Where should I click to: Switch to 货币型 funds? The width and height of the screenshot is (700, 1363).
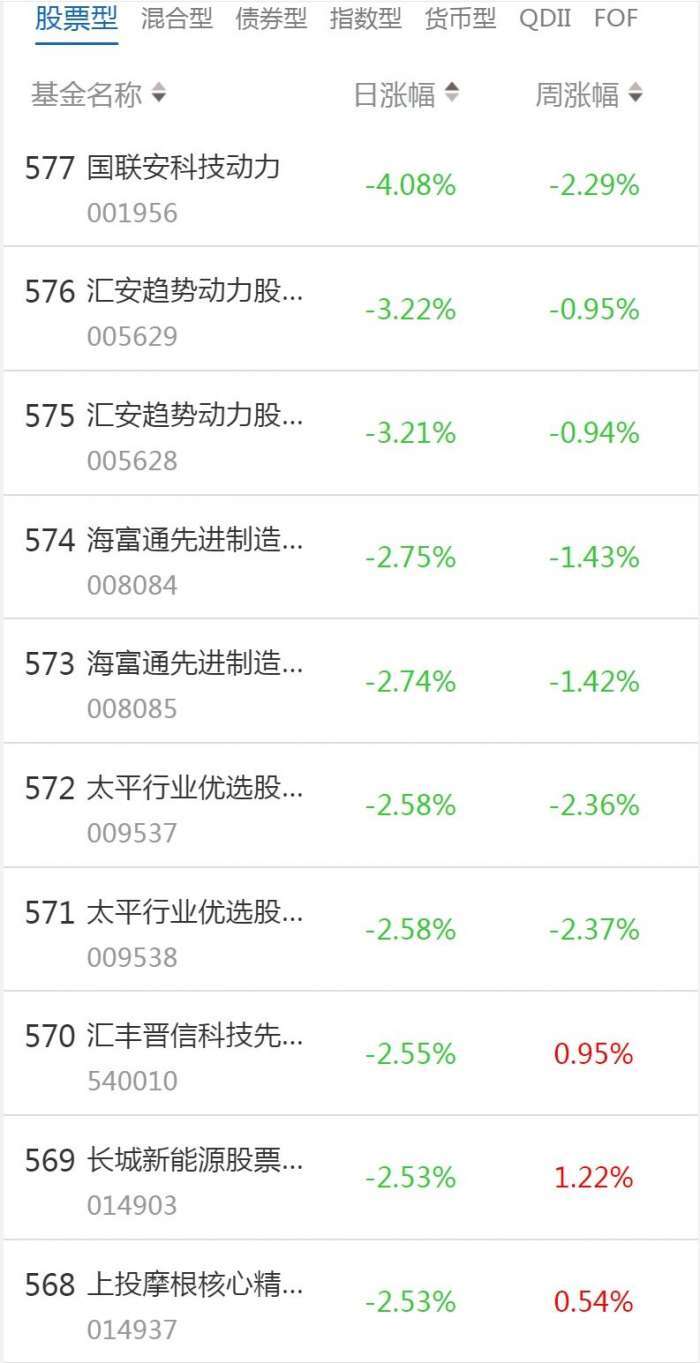pyautogui.click(x=460, y=19)
